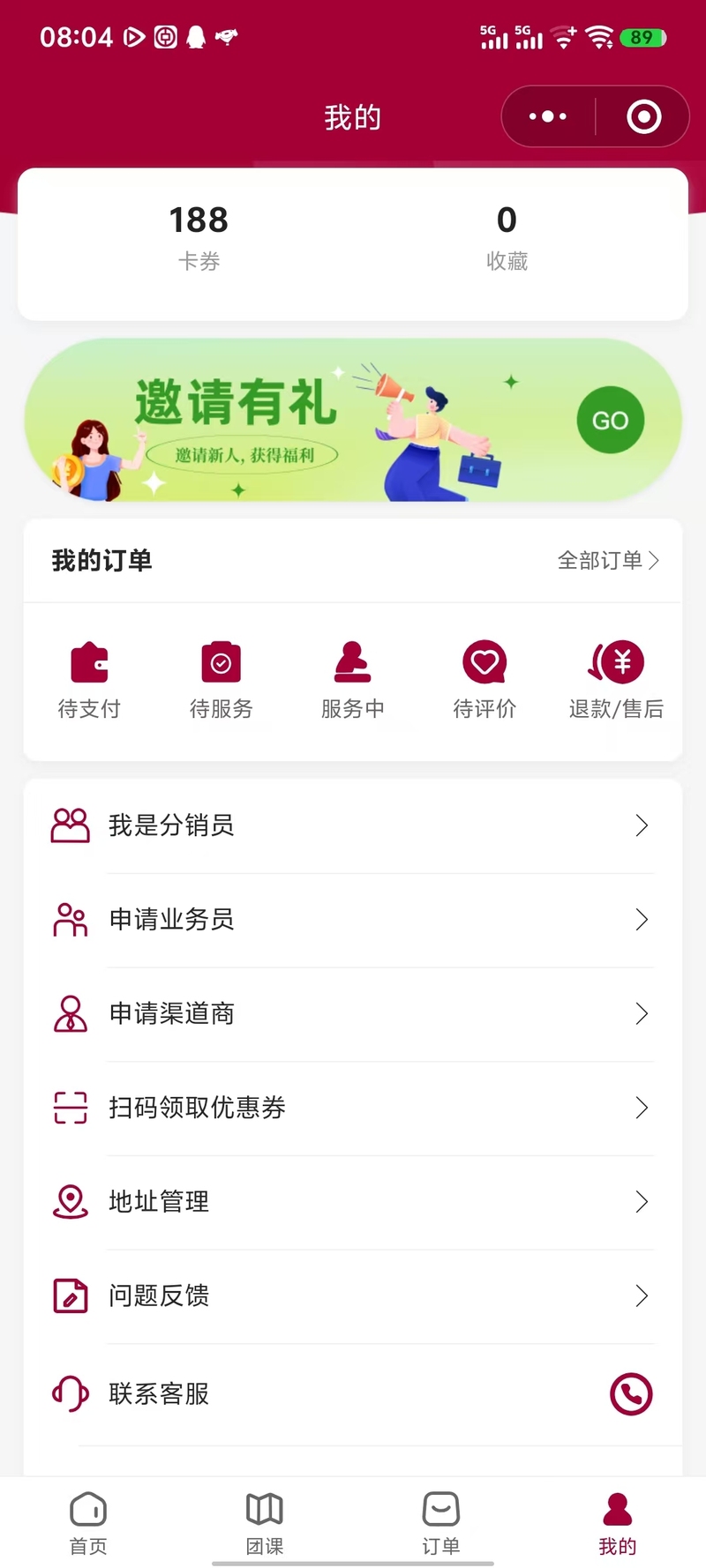706x1568 pixels.
Task: Close the mini program via circle icon
Action: (643, 116)
